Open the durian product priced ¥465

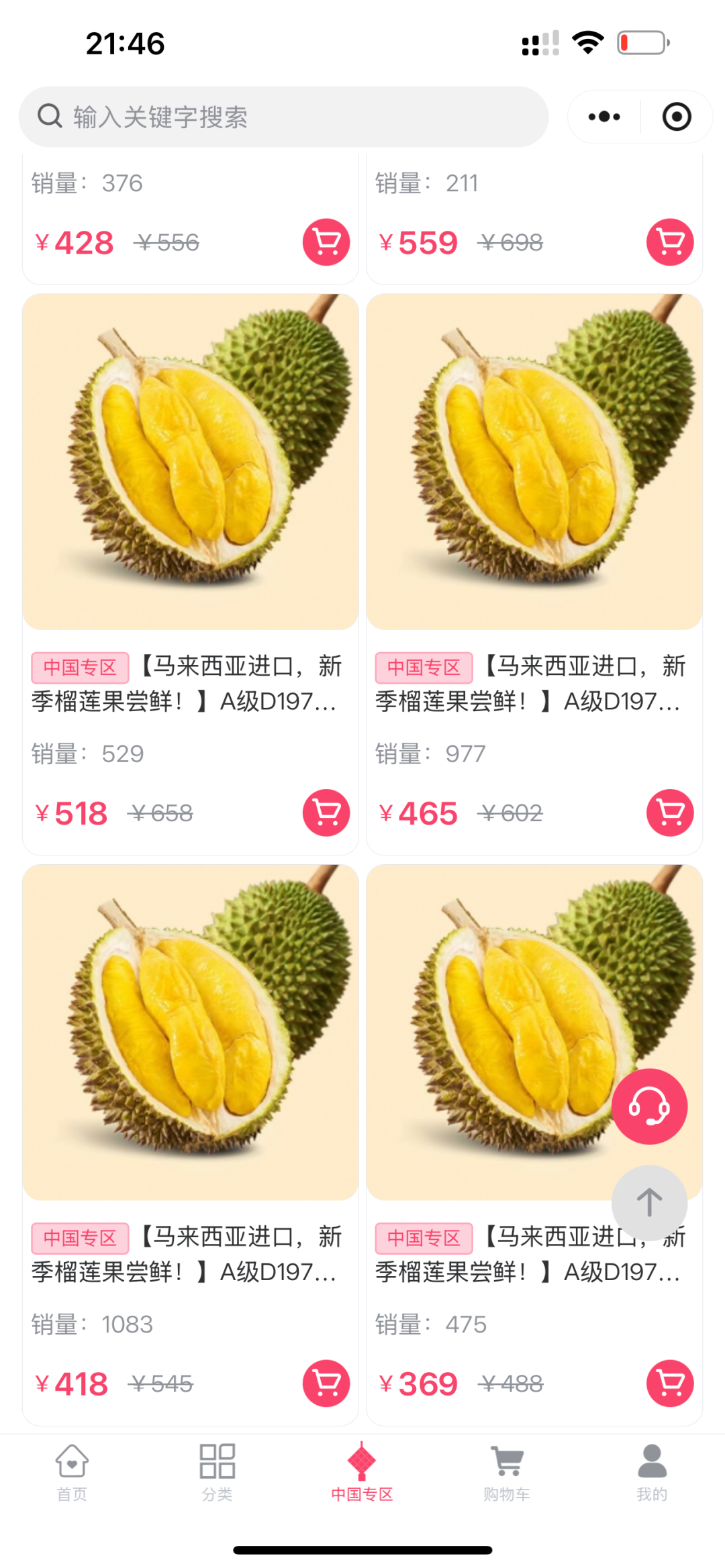click(534, 463)
